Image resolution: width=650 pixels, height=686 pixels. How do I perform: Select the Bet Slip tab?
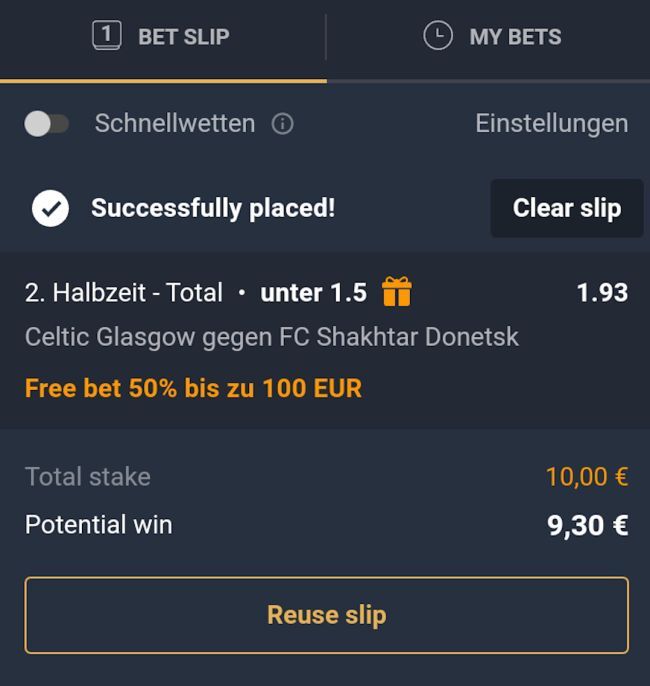(x=162, y=37)
